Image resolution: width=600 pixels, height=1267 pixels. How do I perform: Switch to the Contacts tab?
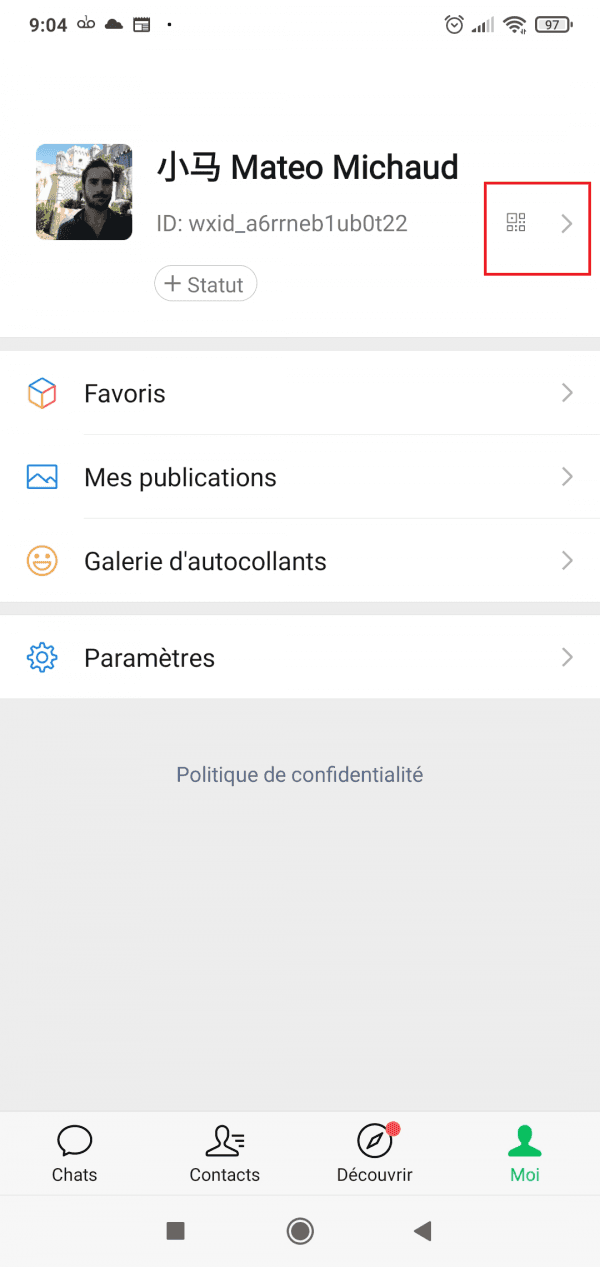[x=225, y=1152]
